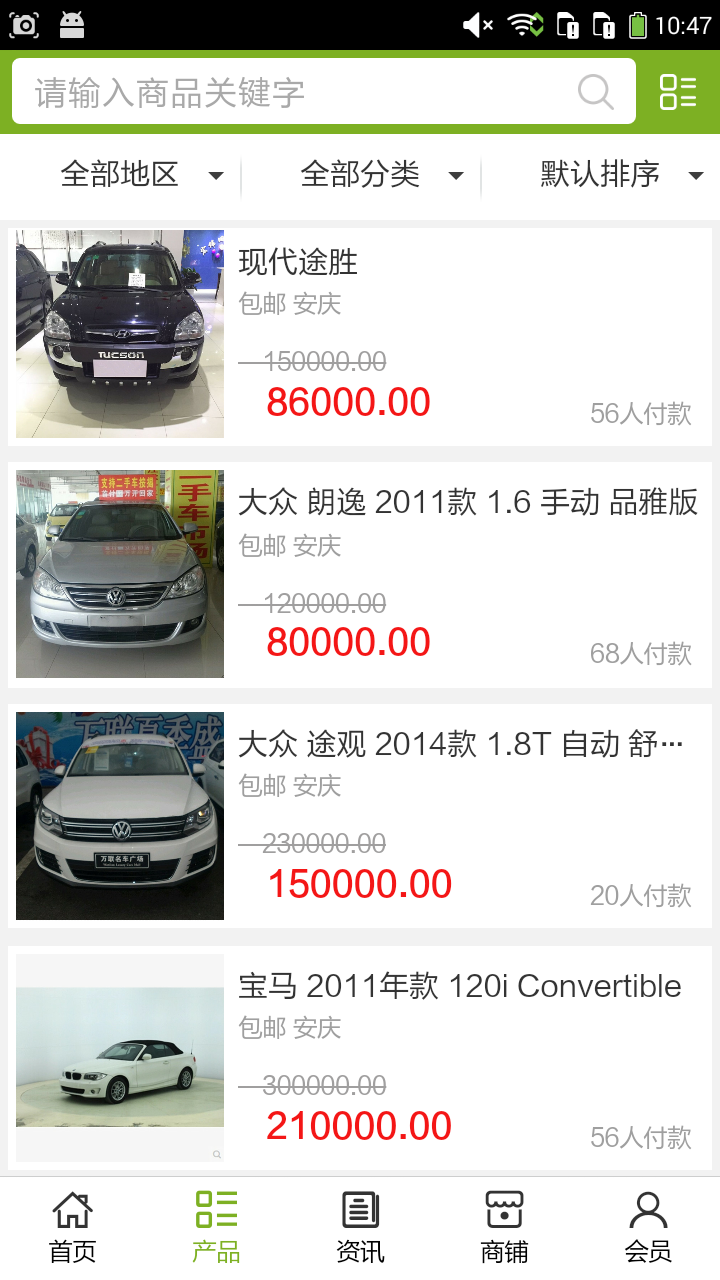Select the 产品 products tab
720x1280 pixels.
216,1228
